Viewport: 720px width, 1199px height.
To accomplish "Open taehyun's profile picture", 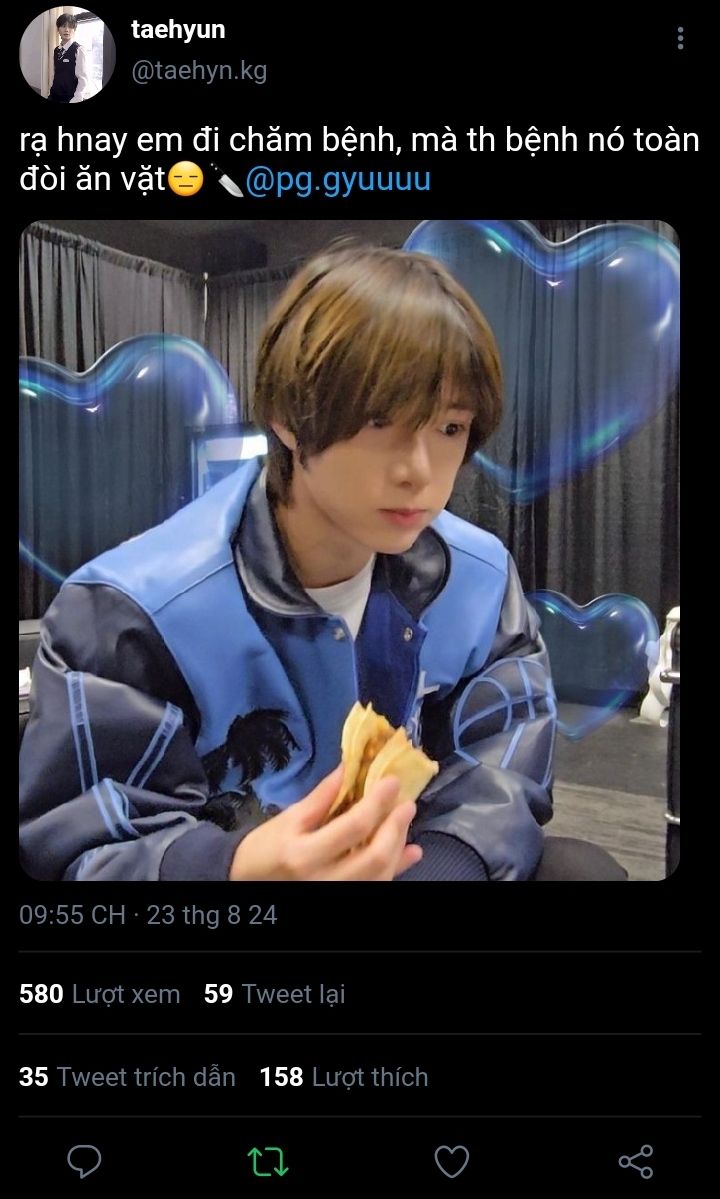I will coord(67,54).
